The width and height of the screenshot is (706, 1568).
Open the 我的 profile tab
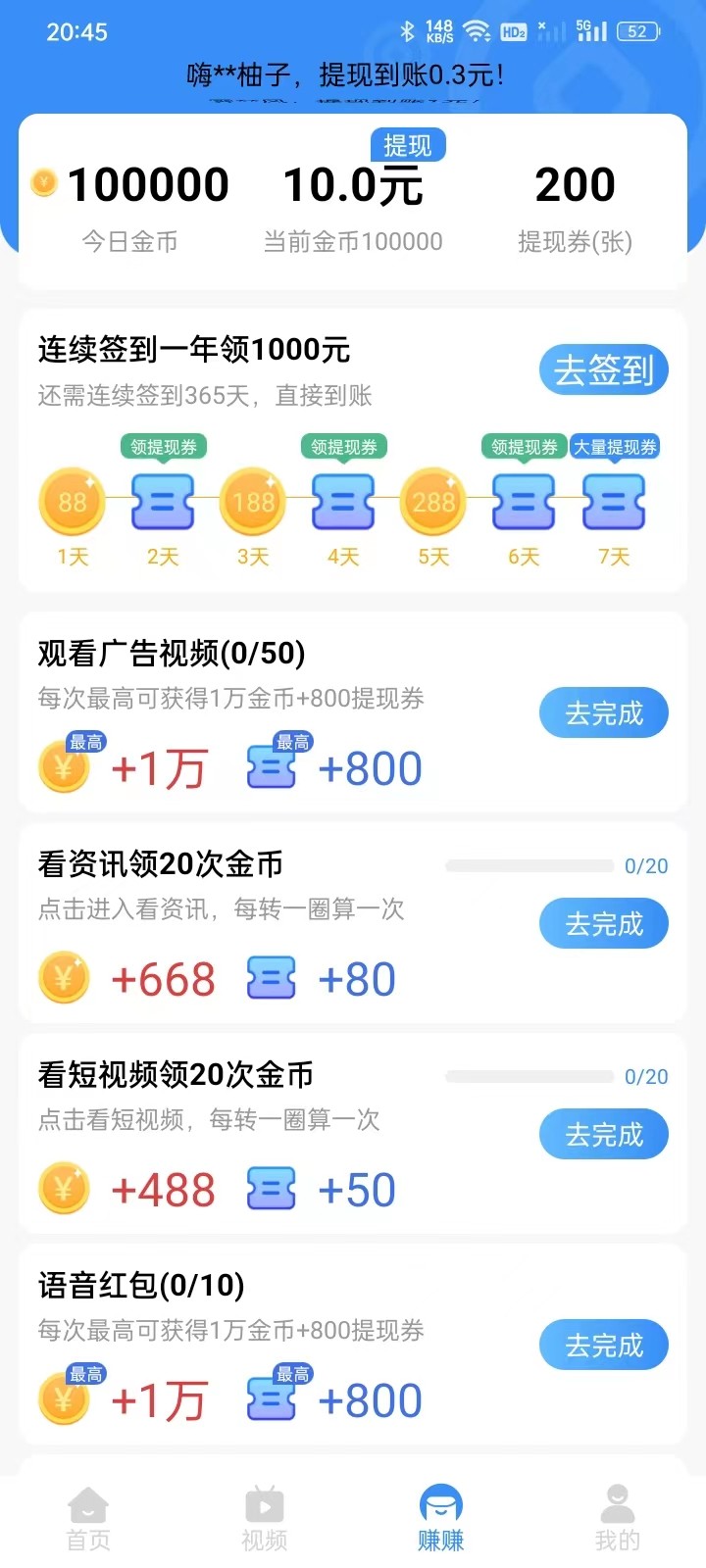coord(618,1518)
